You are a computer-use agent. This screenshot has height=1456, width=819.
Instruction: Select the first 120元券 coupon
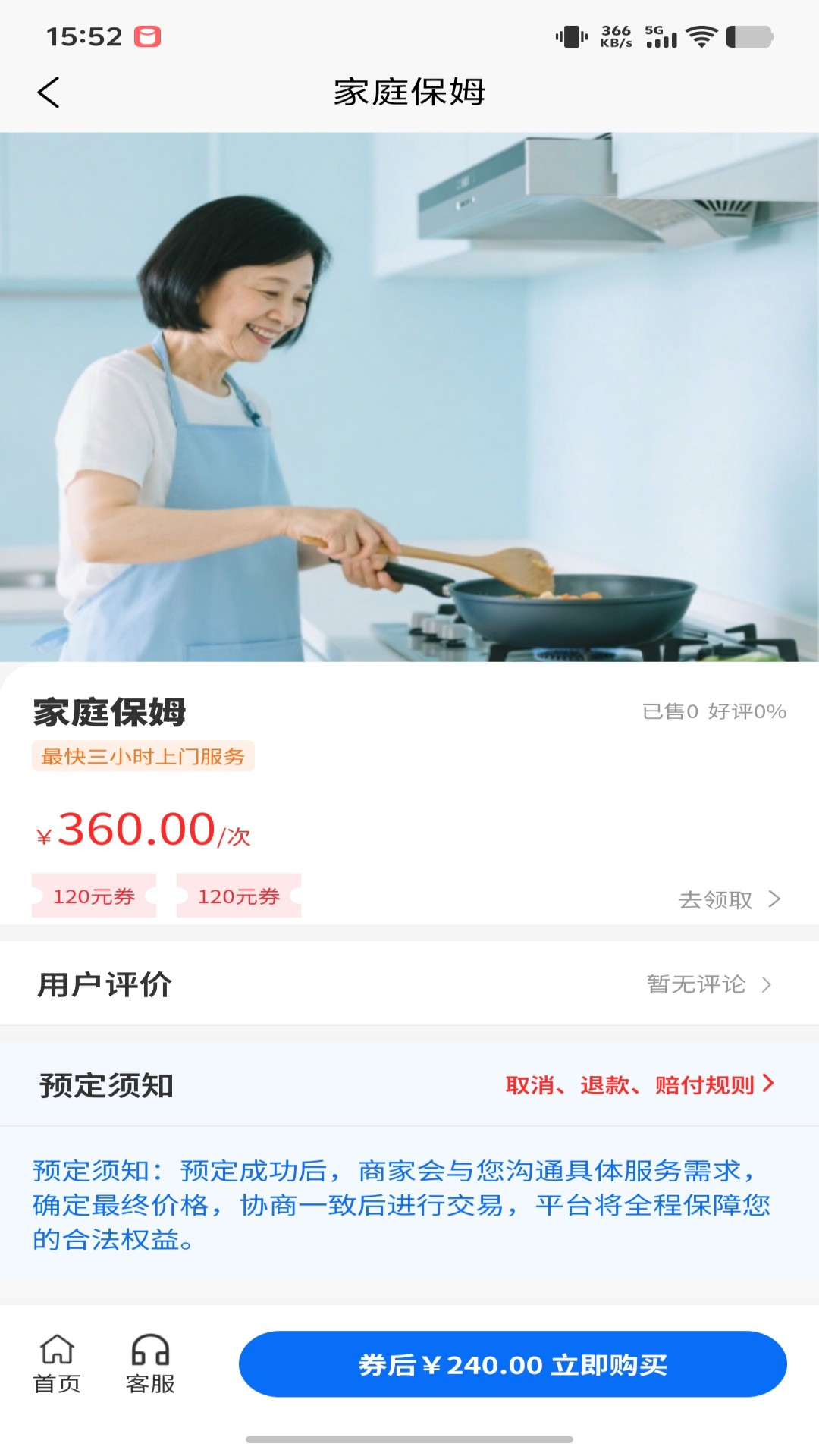(x=93, y=898)
